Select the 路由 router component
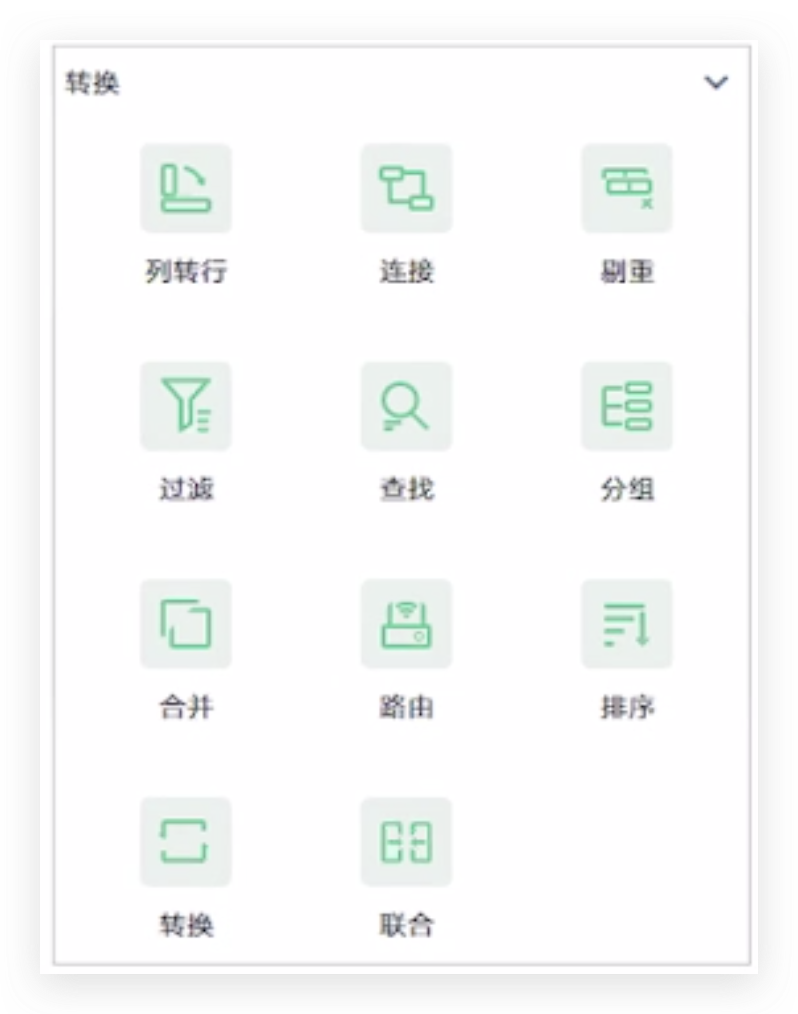798x1014 pixels. coord(406,625)
